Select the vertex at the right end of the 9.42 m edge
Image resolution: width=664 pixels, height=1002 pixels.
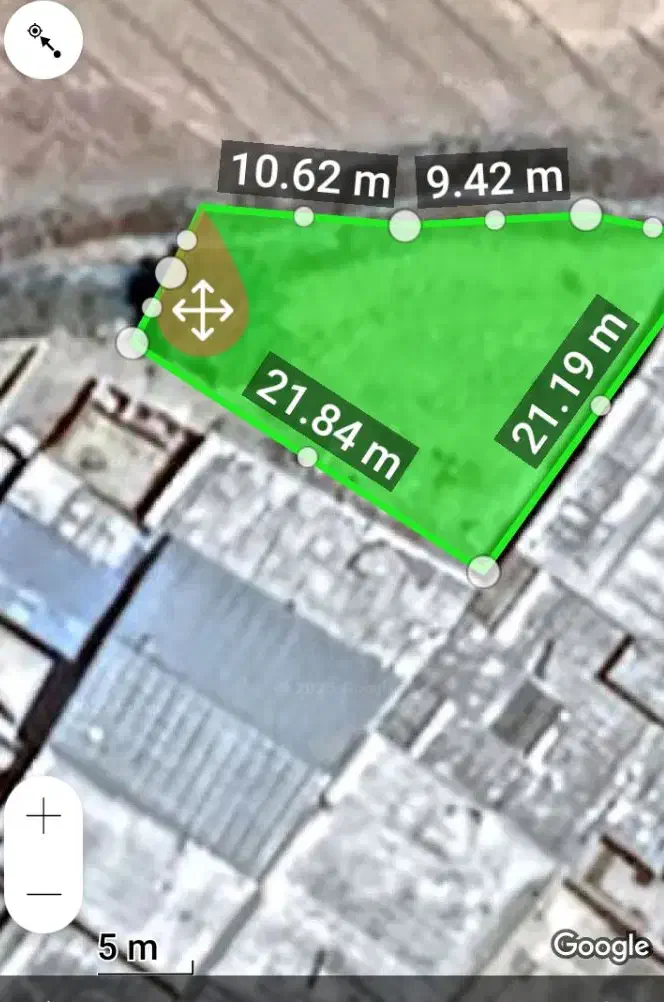(x=586, y=214)
